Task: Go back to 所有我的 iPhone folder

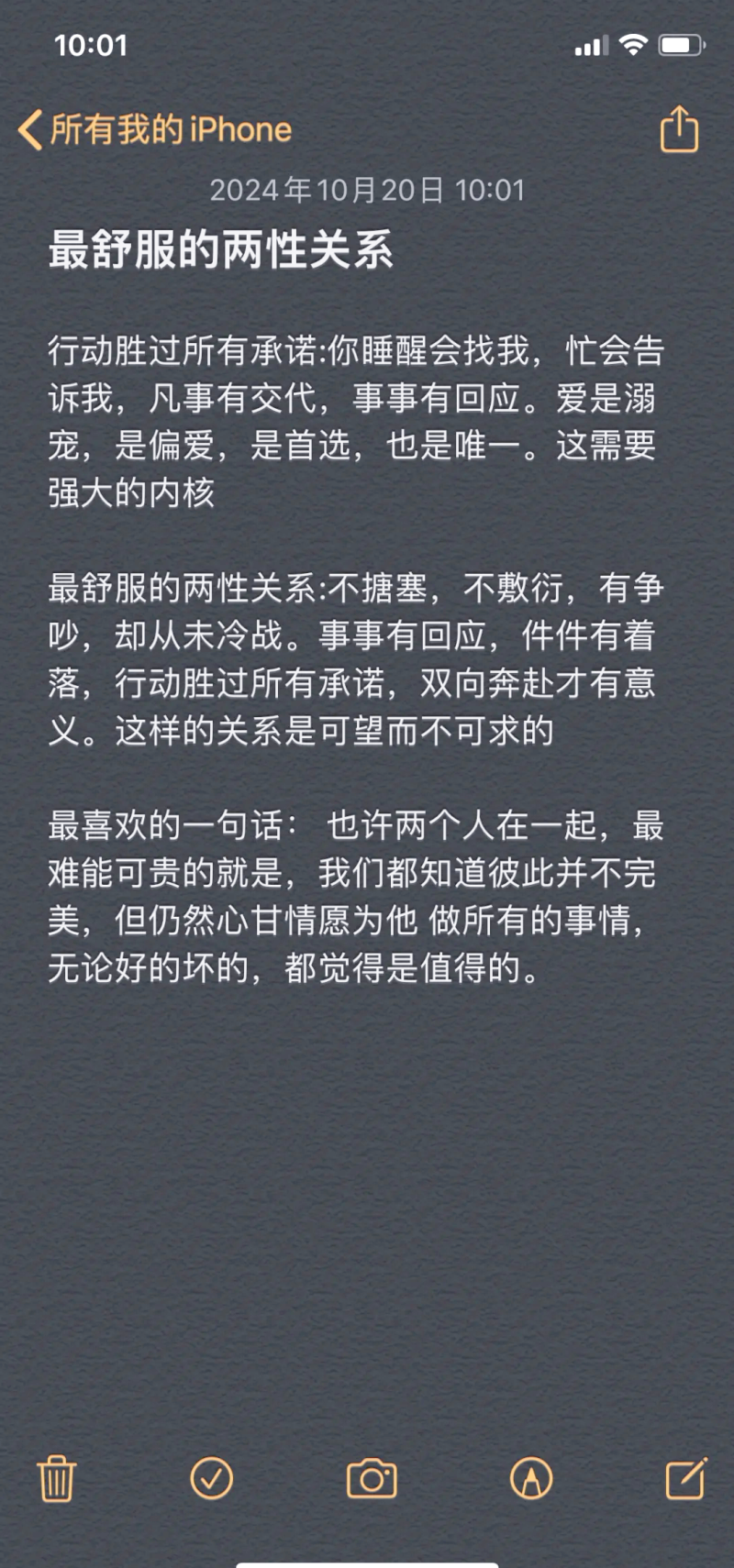Action: tap(154, 130)
